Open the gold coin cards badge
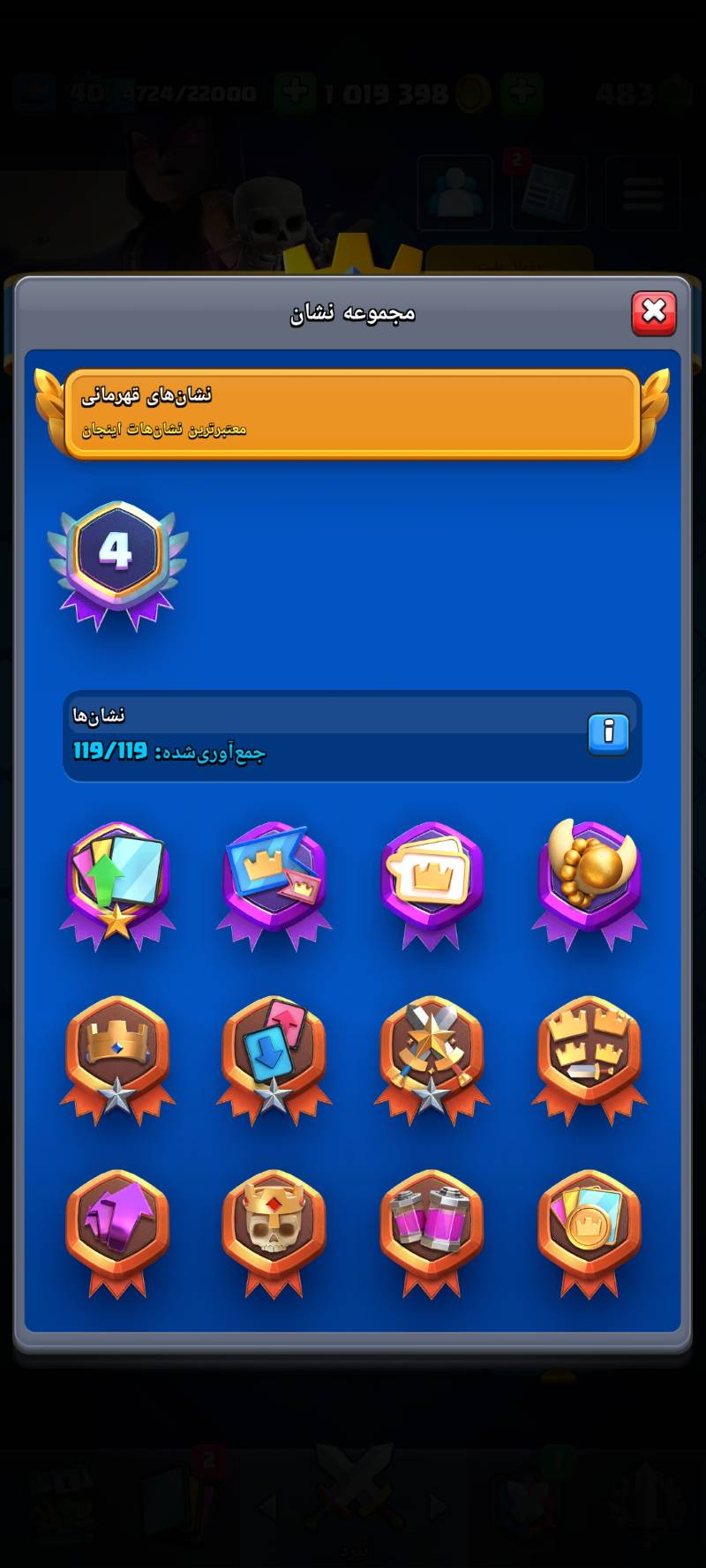706x1568 pixels. pos(589,1229)
